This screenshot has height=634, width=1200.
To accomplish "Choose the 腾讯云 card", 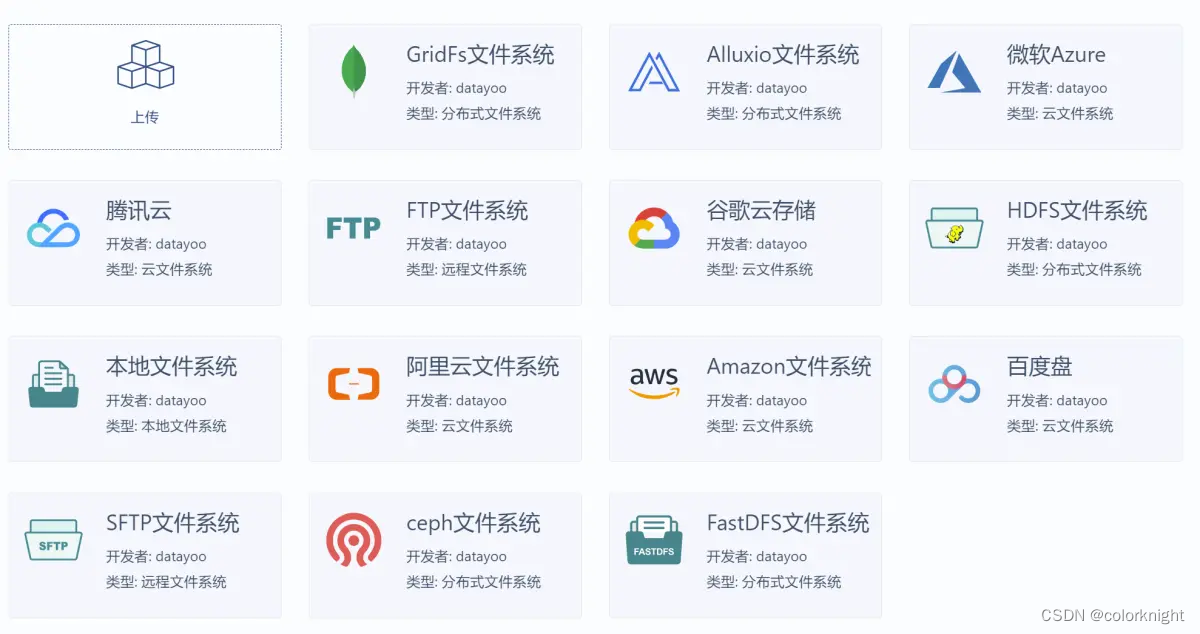I will click(x=145, y=243).
